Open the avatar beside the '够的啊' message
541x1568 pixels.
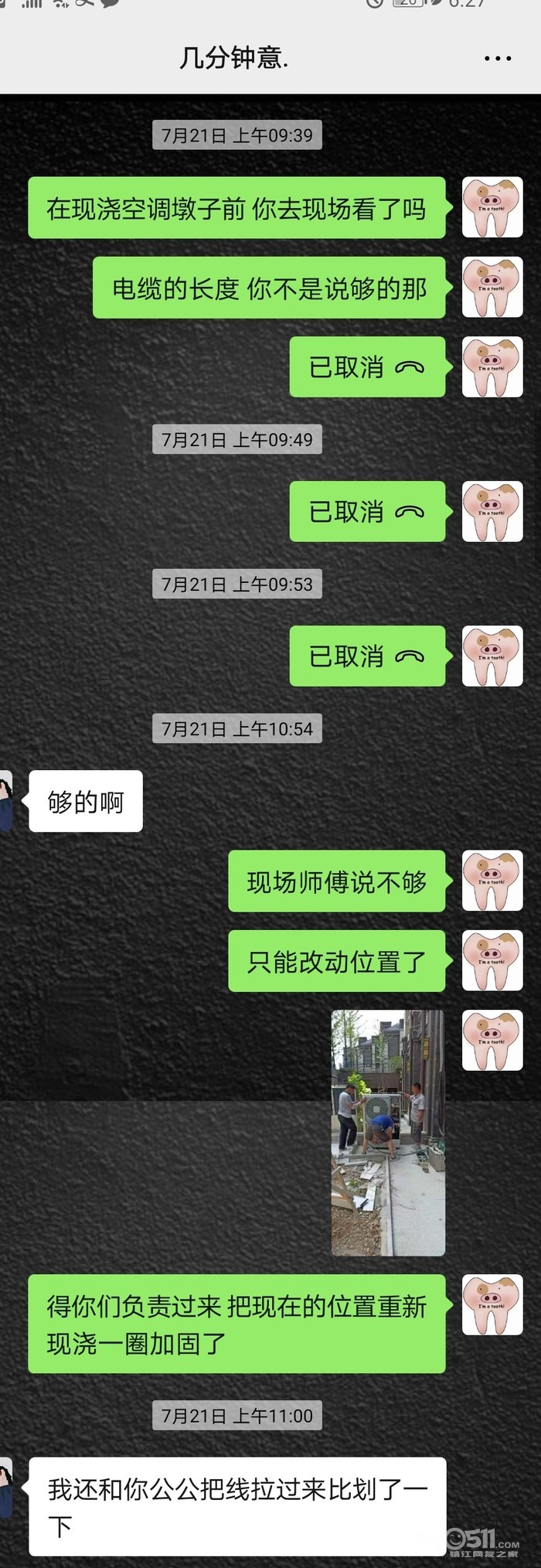[6, 801]
